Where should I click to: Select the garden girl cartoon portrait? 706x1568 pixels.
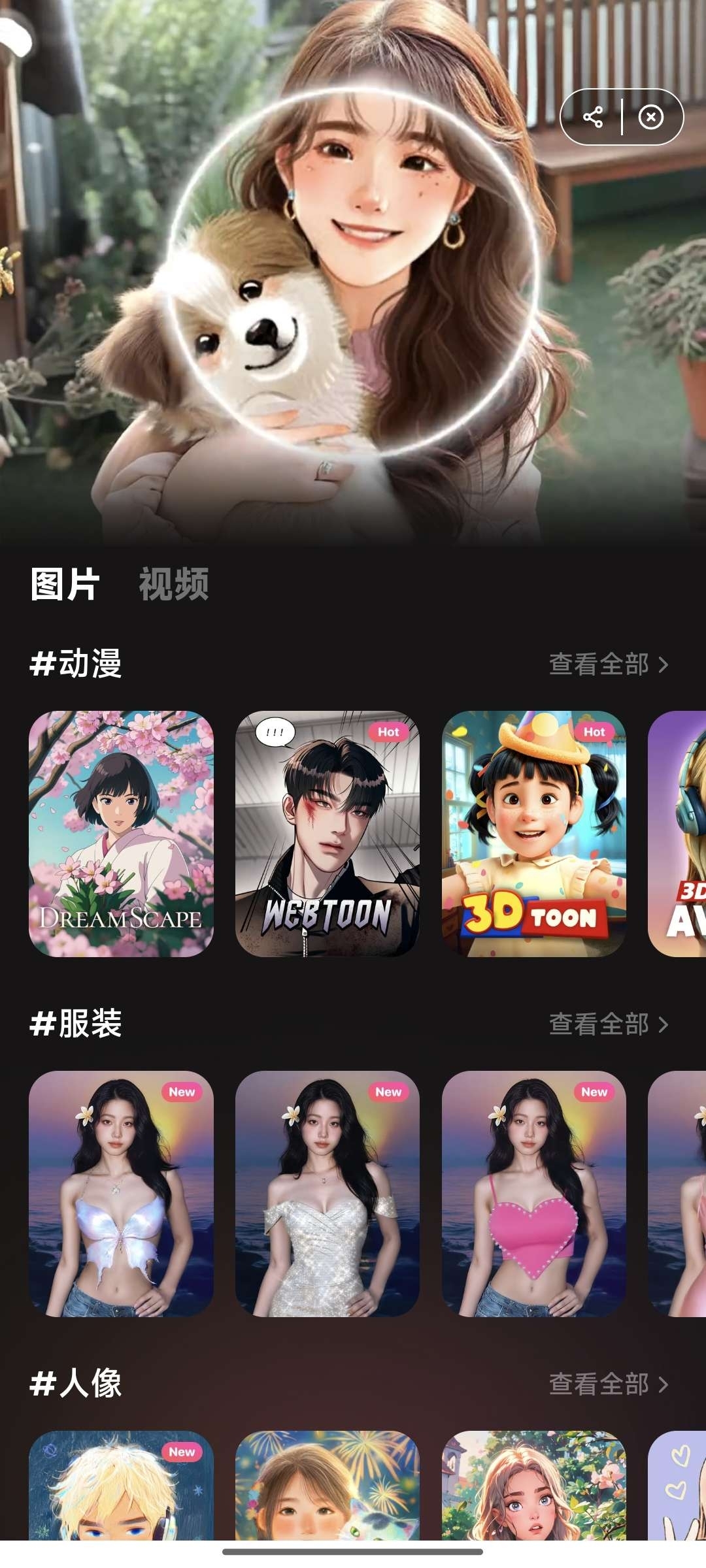(533, 1486)
